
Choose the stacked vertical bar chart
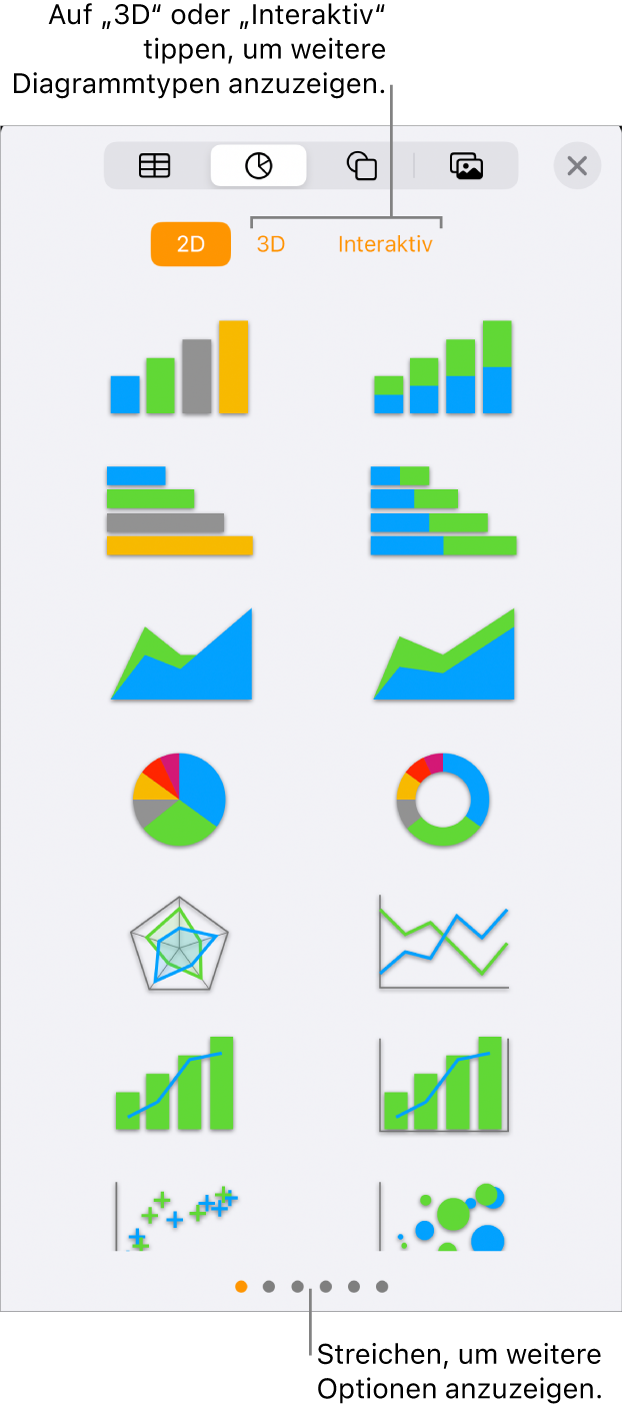point(443,368)
